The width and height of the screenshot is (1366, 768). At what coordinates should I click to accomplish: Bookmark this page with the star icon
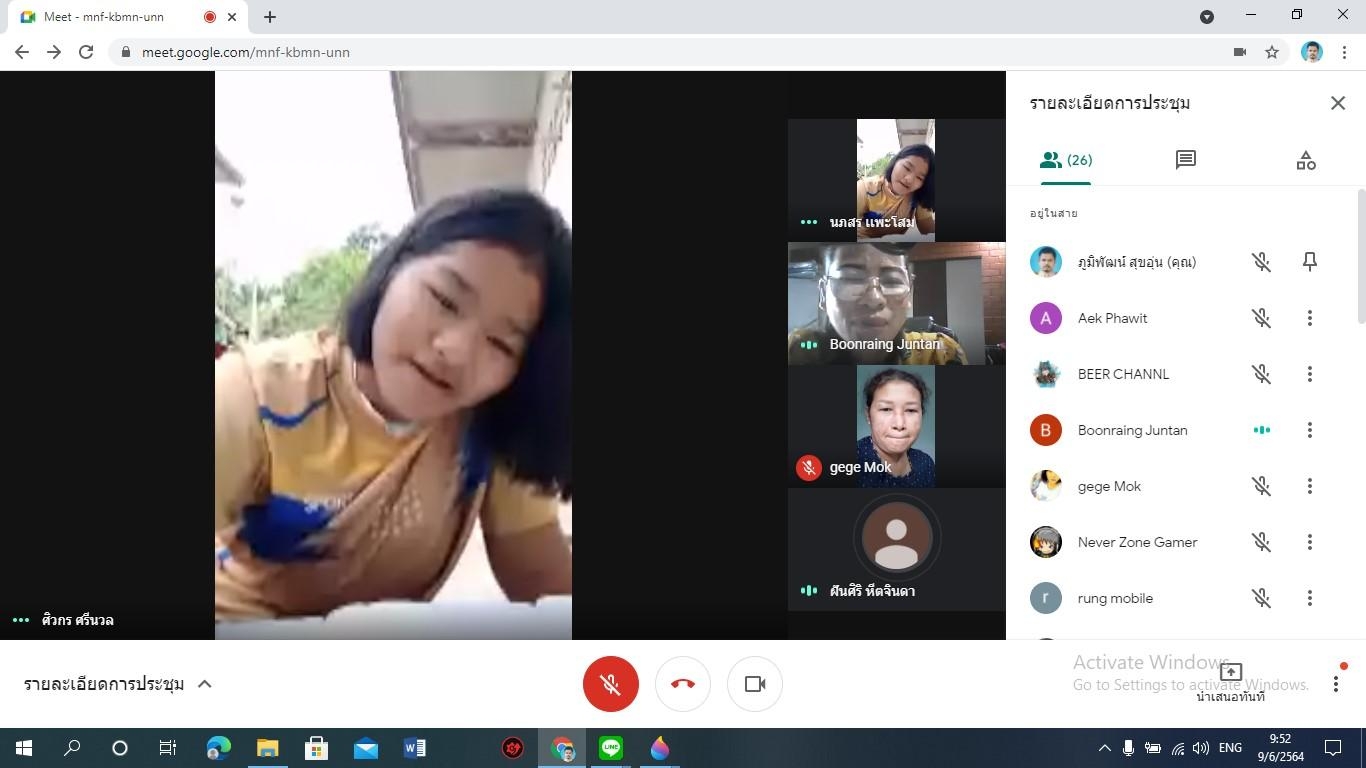[x=1272, y=52]
